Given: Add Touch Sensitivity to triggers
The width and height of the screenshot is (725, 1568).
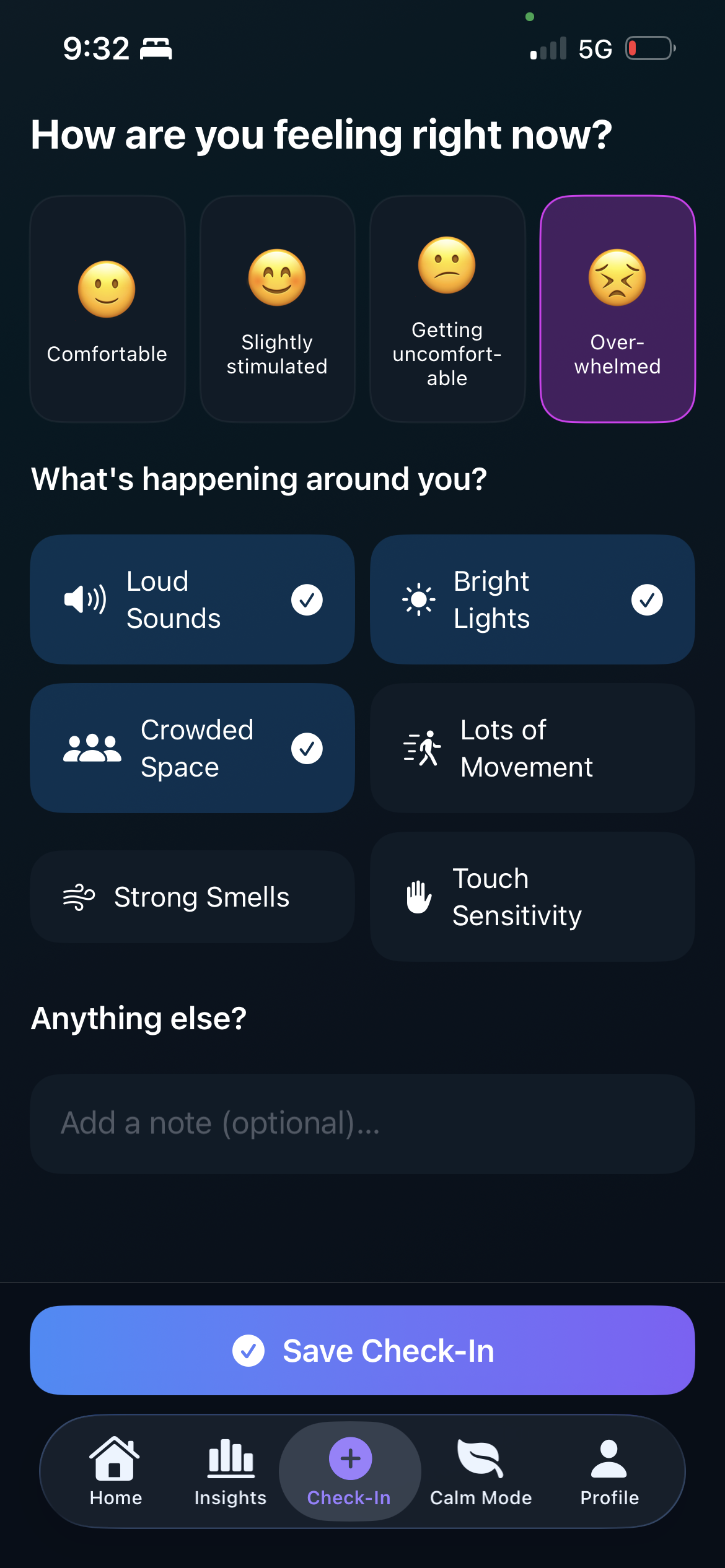Looking at the screenshot, I should (x=532, y=897).
